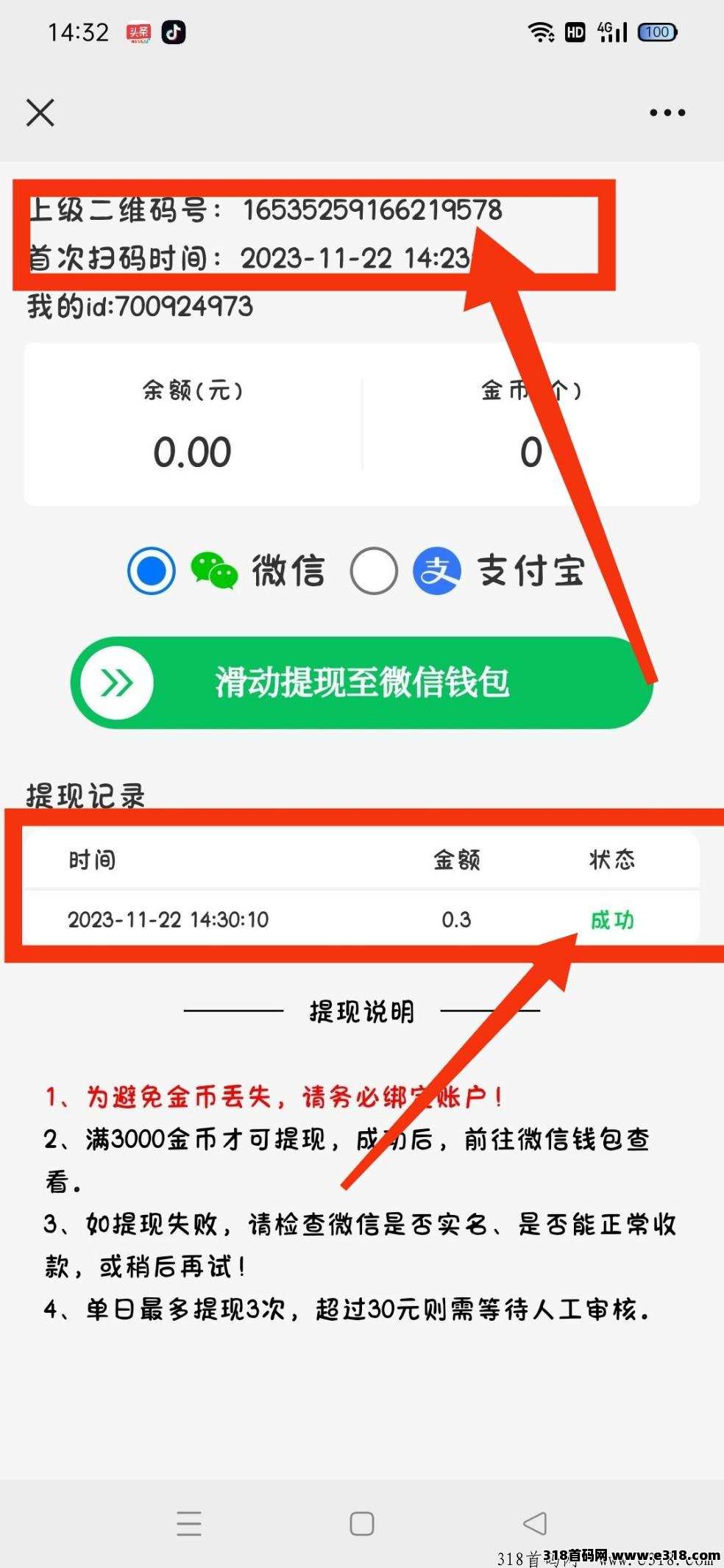The width and height of the screenshot is (724, 1568).
Task: Close the withdrawal page
Action: coord(40,113)
